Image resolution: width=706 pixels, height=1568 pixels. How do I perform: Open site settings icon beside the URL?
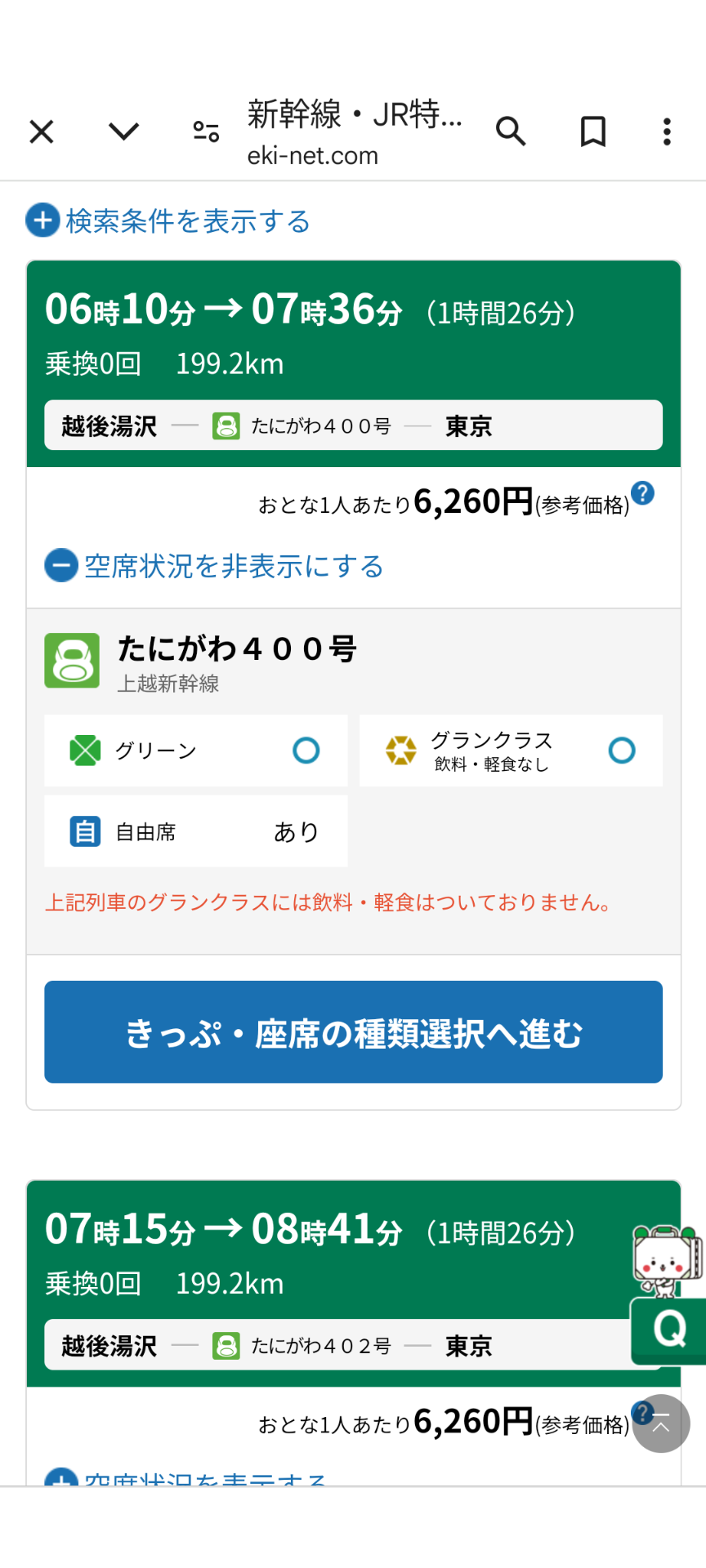tap(206, 131)
